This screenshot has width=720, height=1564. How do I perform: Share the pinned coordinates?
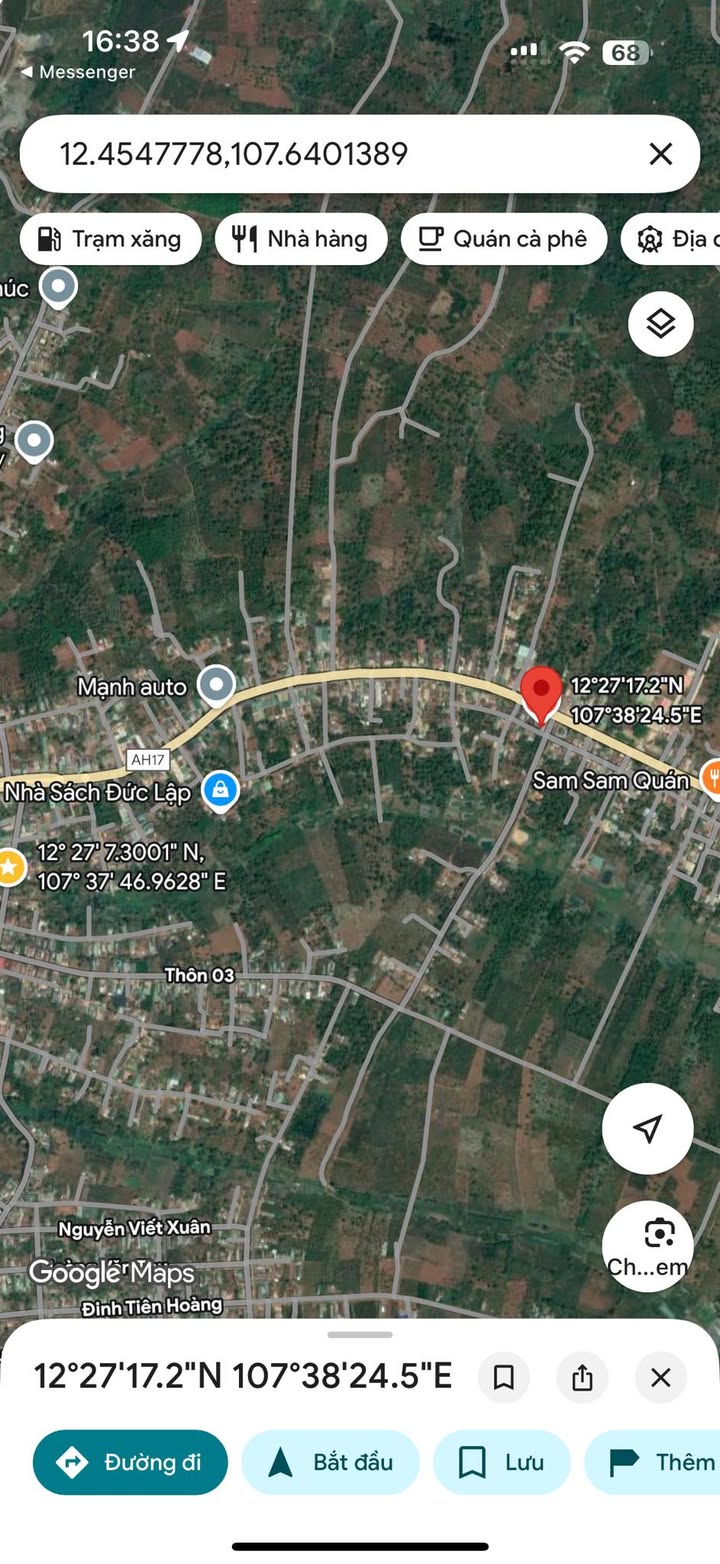pyautogui.click(x=582, y=1378)
